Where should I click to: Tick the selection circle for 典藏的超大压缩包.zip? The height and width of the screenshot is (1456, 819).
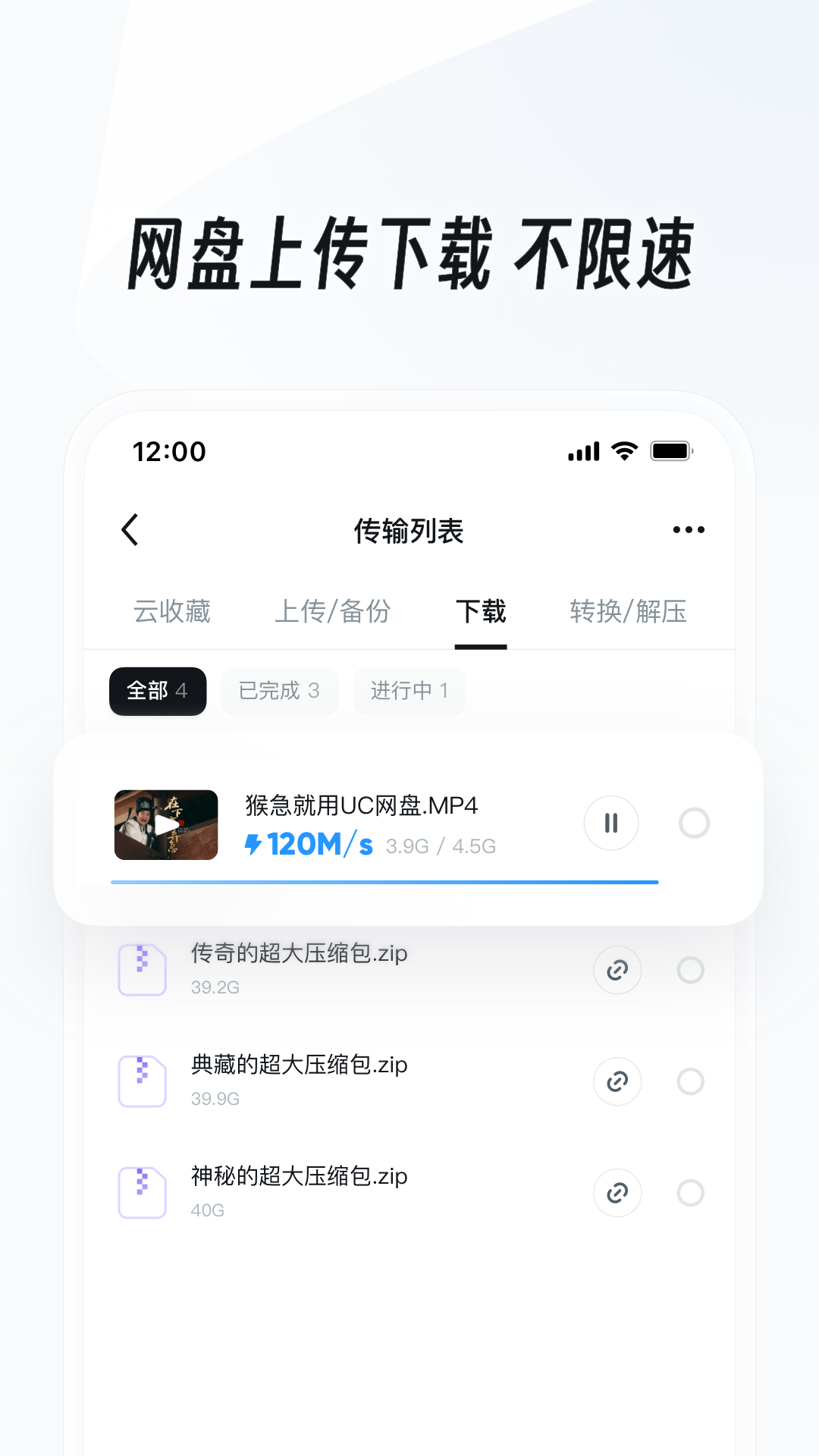click(x=691, y=1081)
